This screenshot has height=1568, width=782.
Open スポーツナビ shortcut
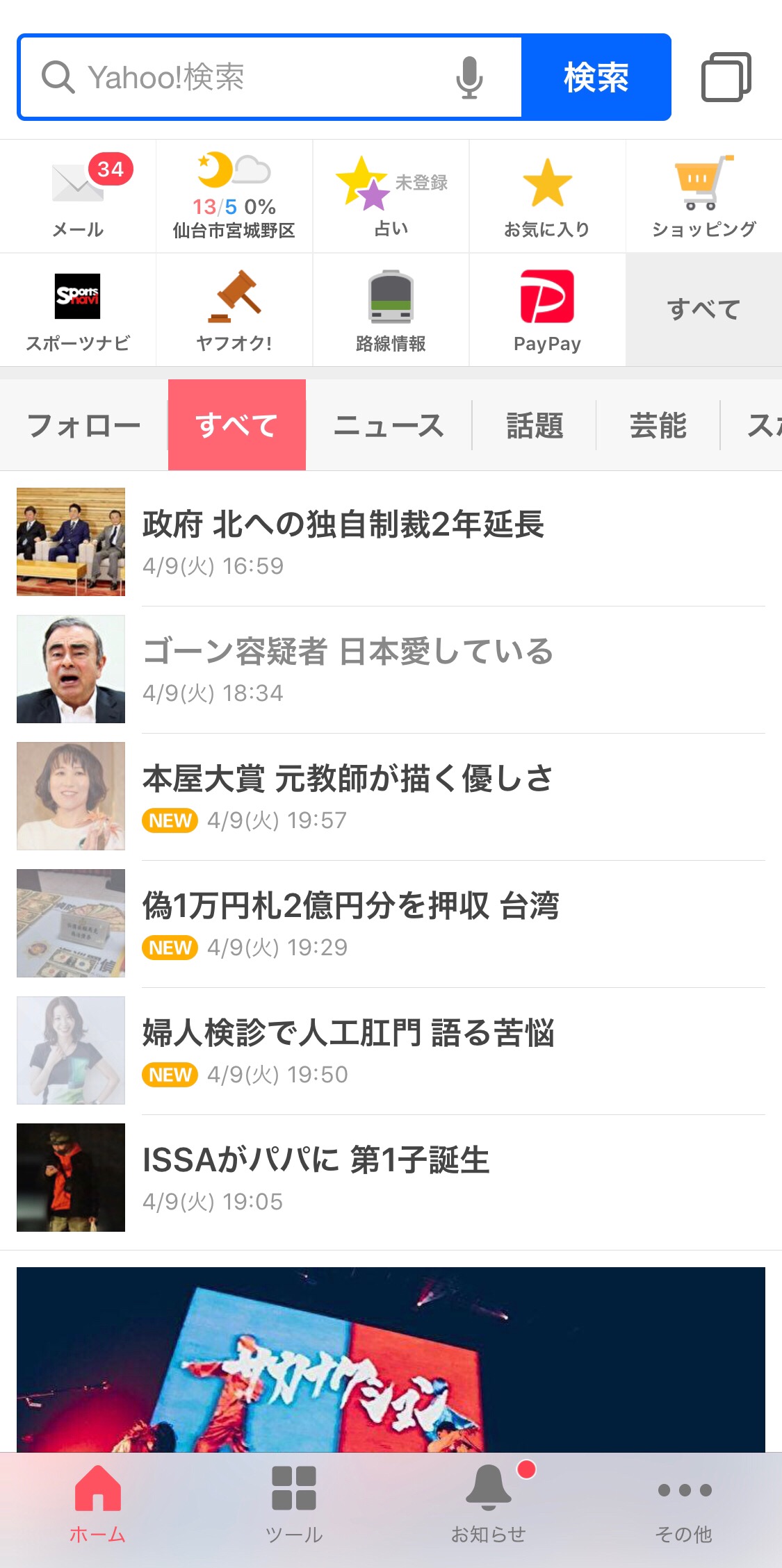78,311
